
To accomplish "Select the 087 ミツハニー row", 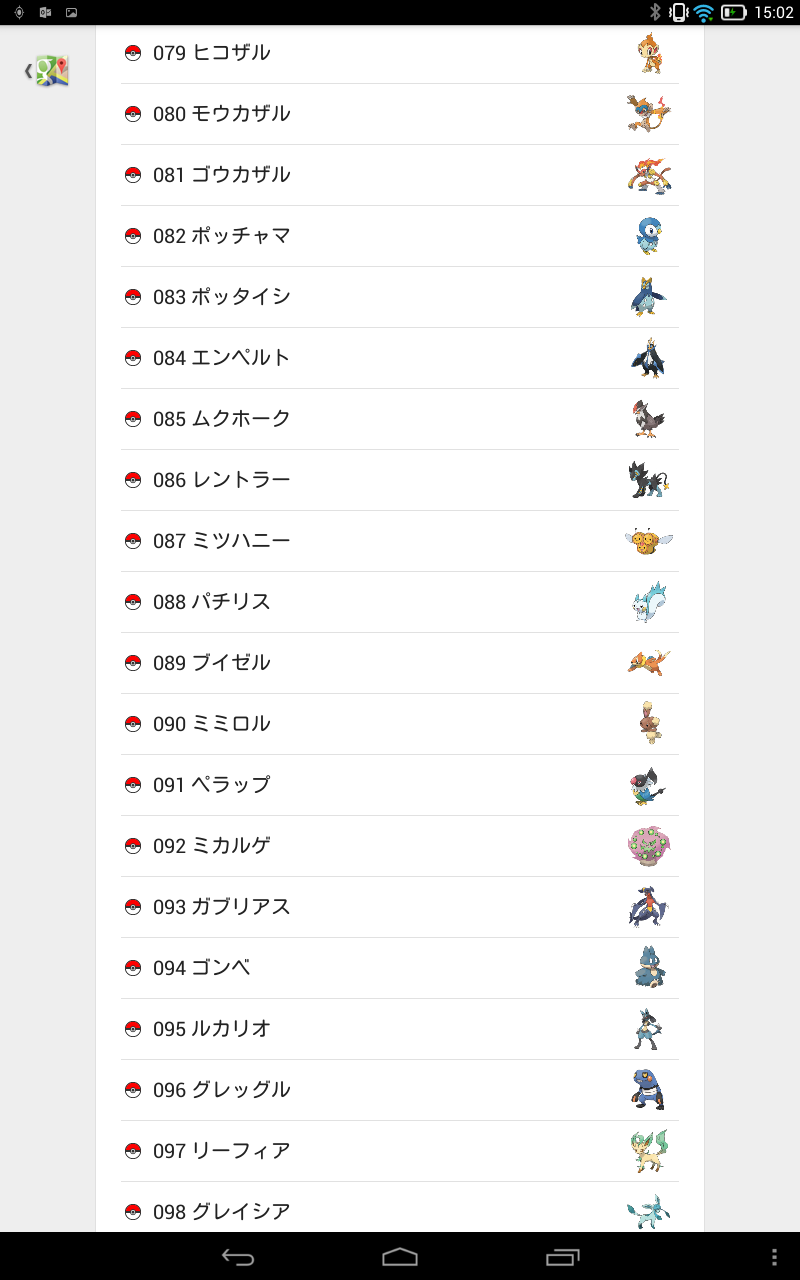I will pyautogui.click(x=400, y=541).
